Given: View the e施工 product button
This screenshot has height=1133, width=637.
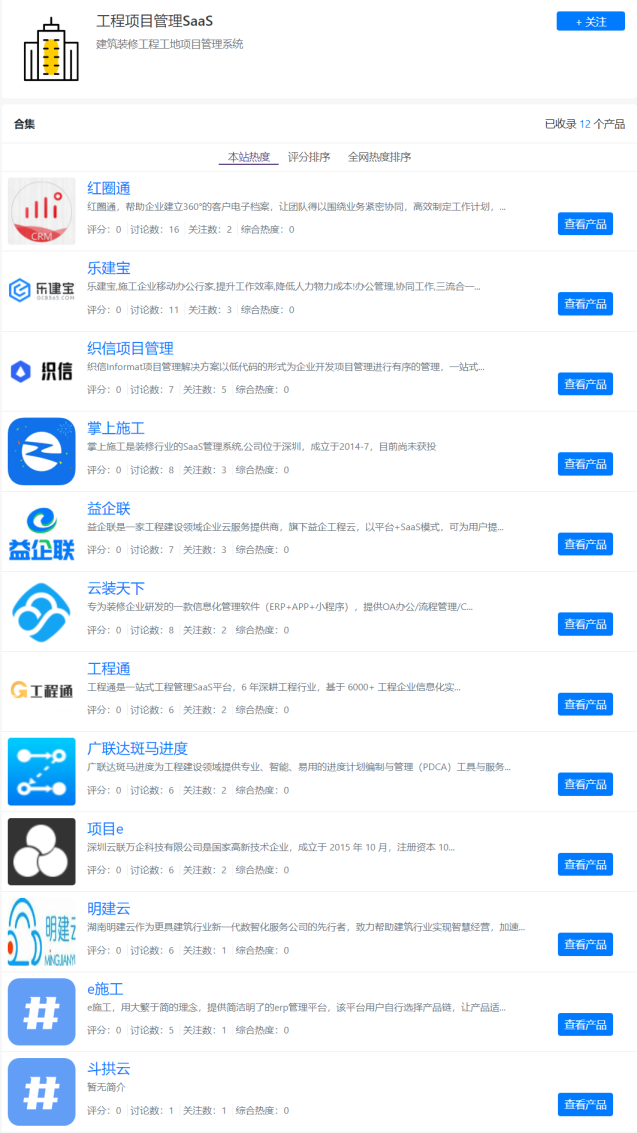Looking at the screenshot, I should pos(585,1024).
